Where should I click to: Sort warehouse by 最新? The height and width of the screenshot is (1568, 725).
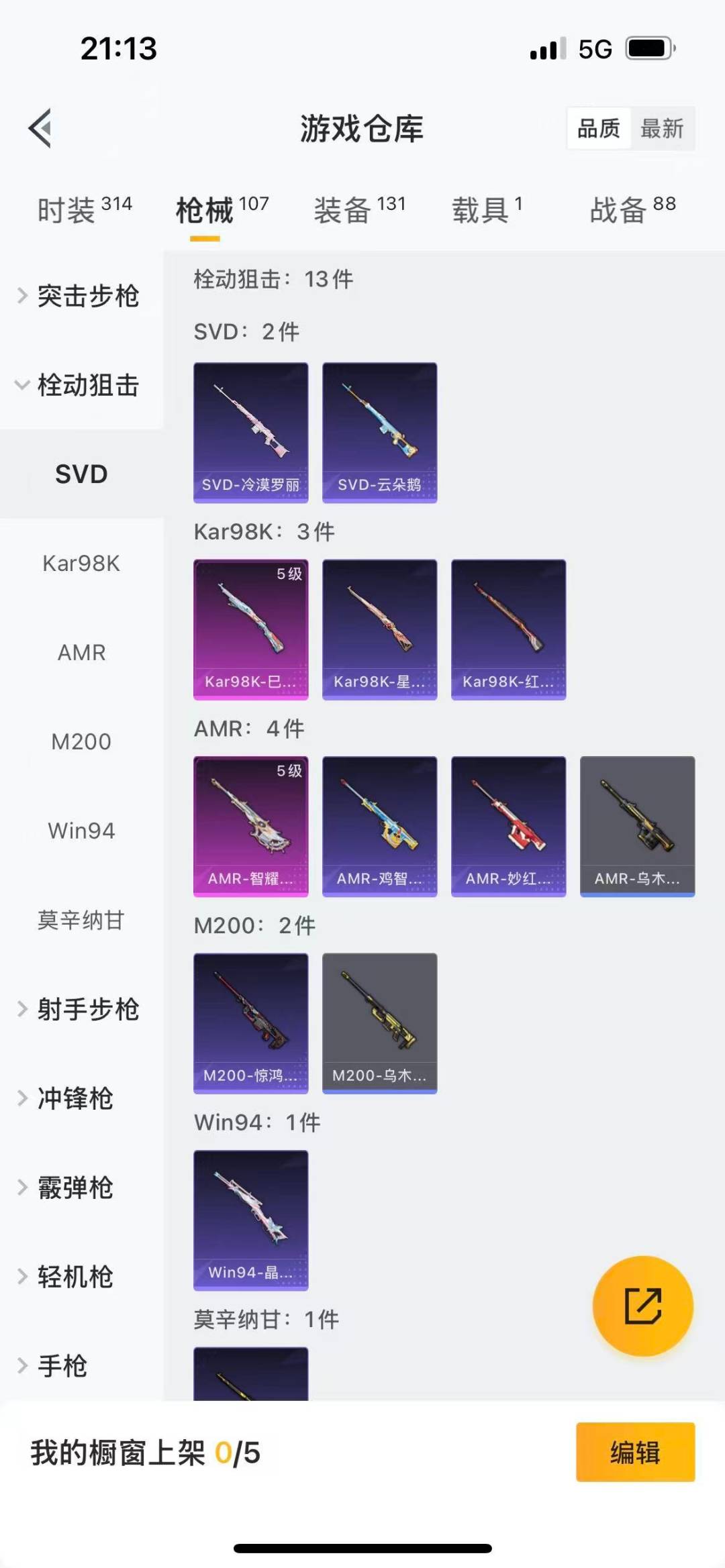coord(661,128)
